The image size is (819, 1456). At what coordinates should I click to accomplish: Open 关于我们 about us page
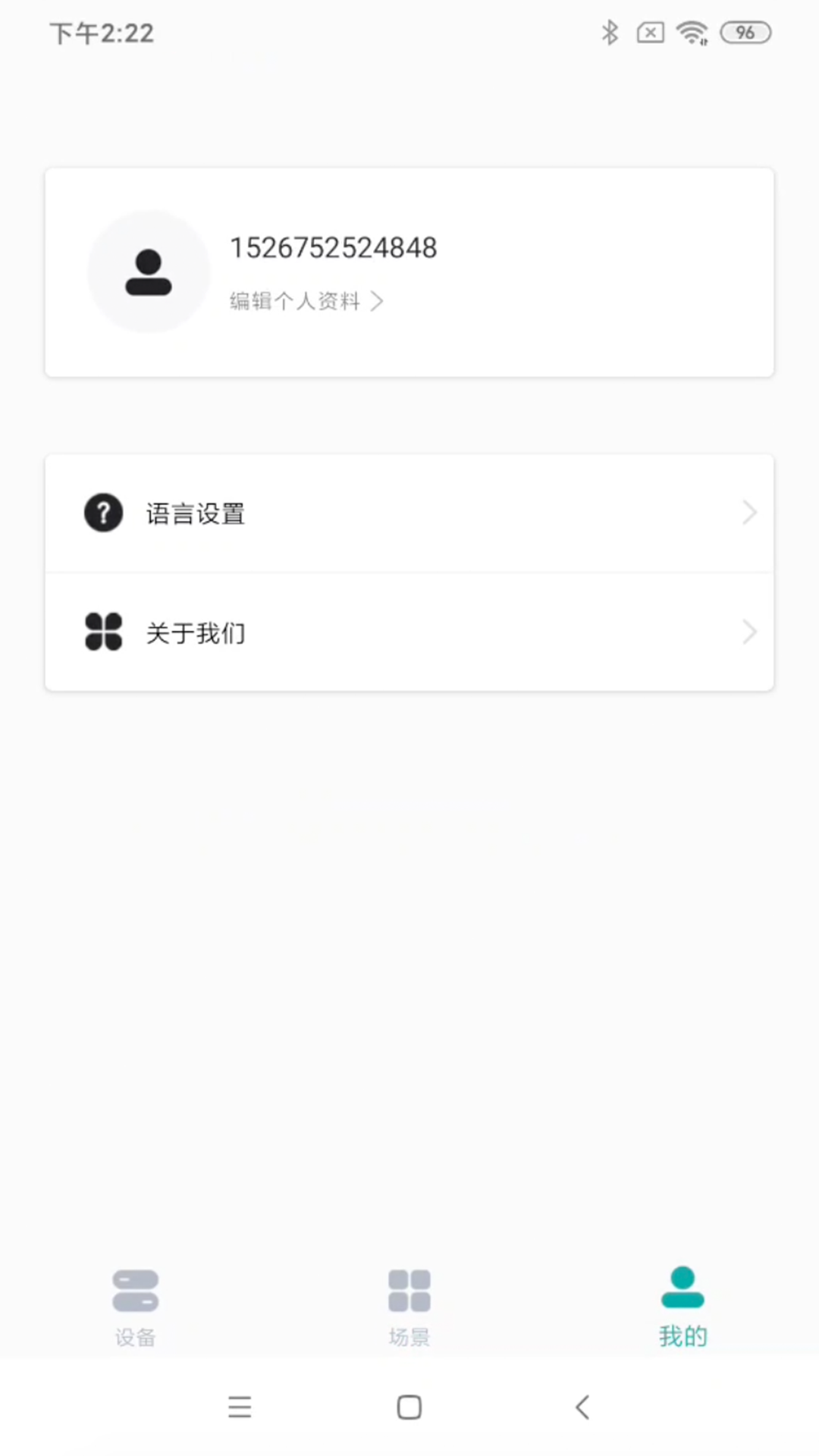click(x=409, y=632)
